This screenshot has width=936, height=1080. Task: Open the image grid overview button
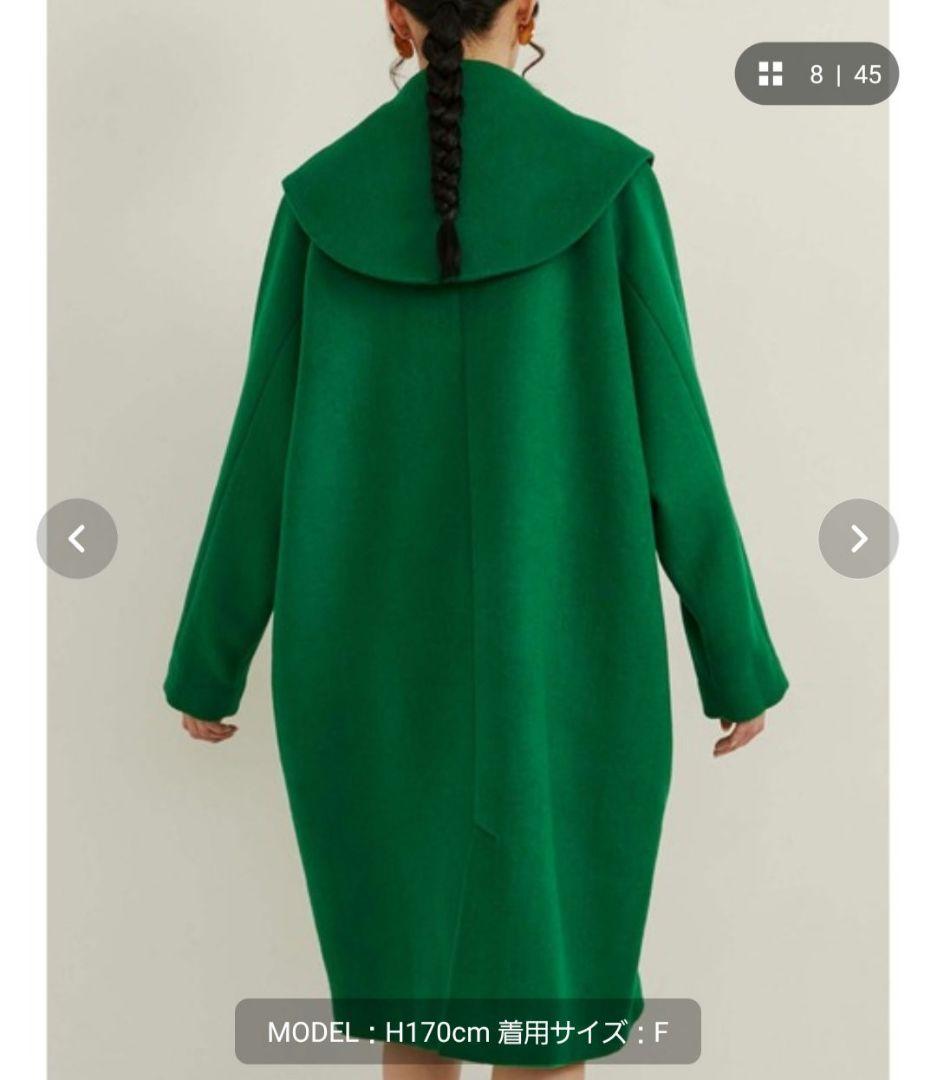click(x=771, y=74)
